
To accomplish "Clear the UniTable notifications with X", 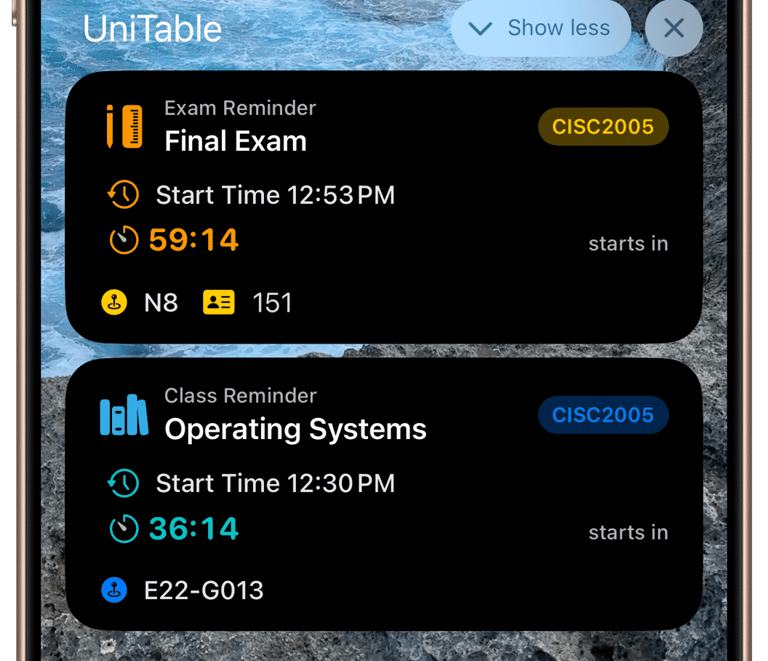I will (674, 28).
